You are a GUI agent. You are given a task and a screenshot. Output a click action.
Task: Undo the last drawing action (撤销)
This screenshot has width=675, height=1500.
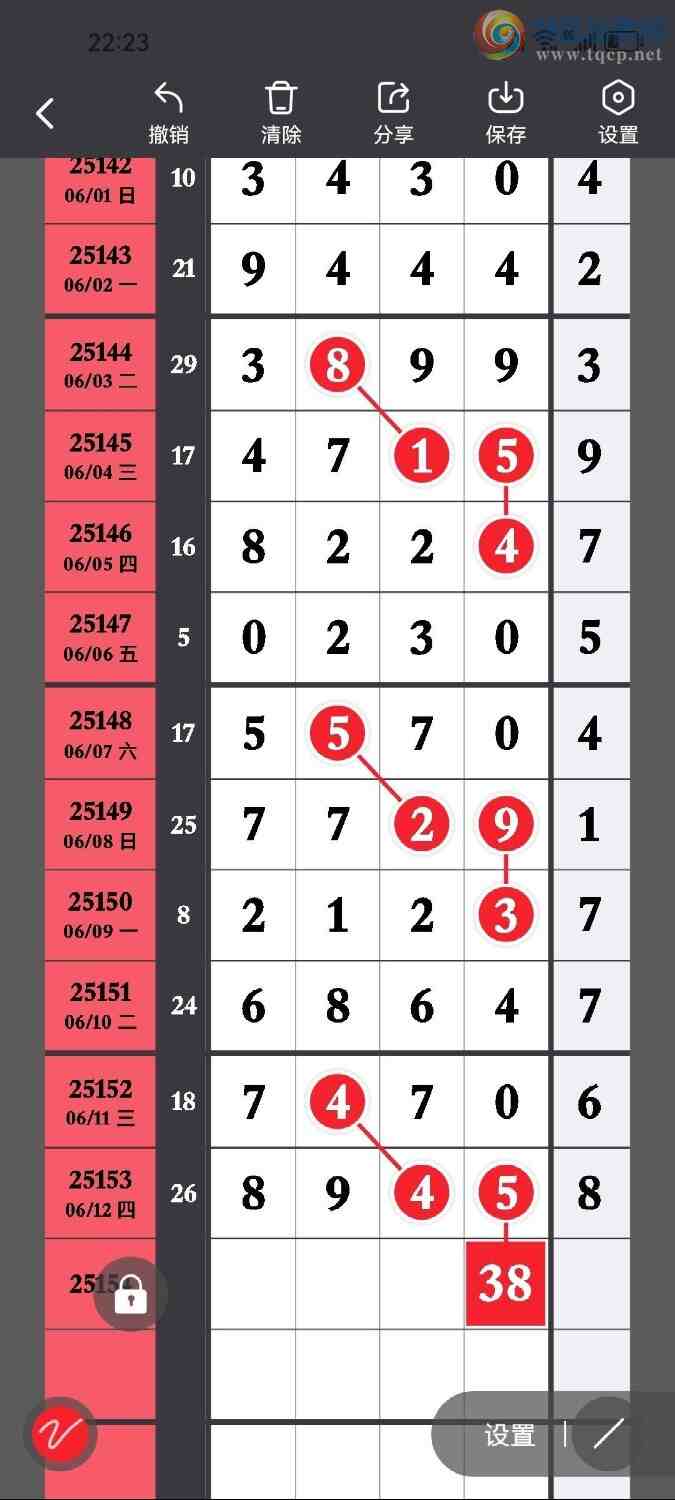[169, 113]
